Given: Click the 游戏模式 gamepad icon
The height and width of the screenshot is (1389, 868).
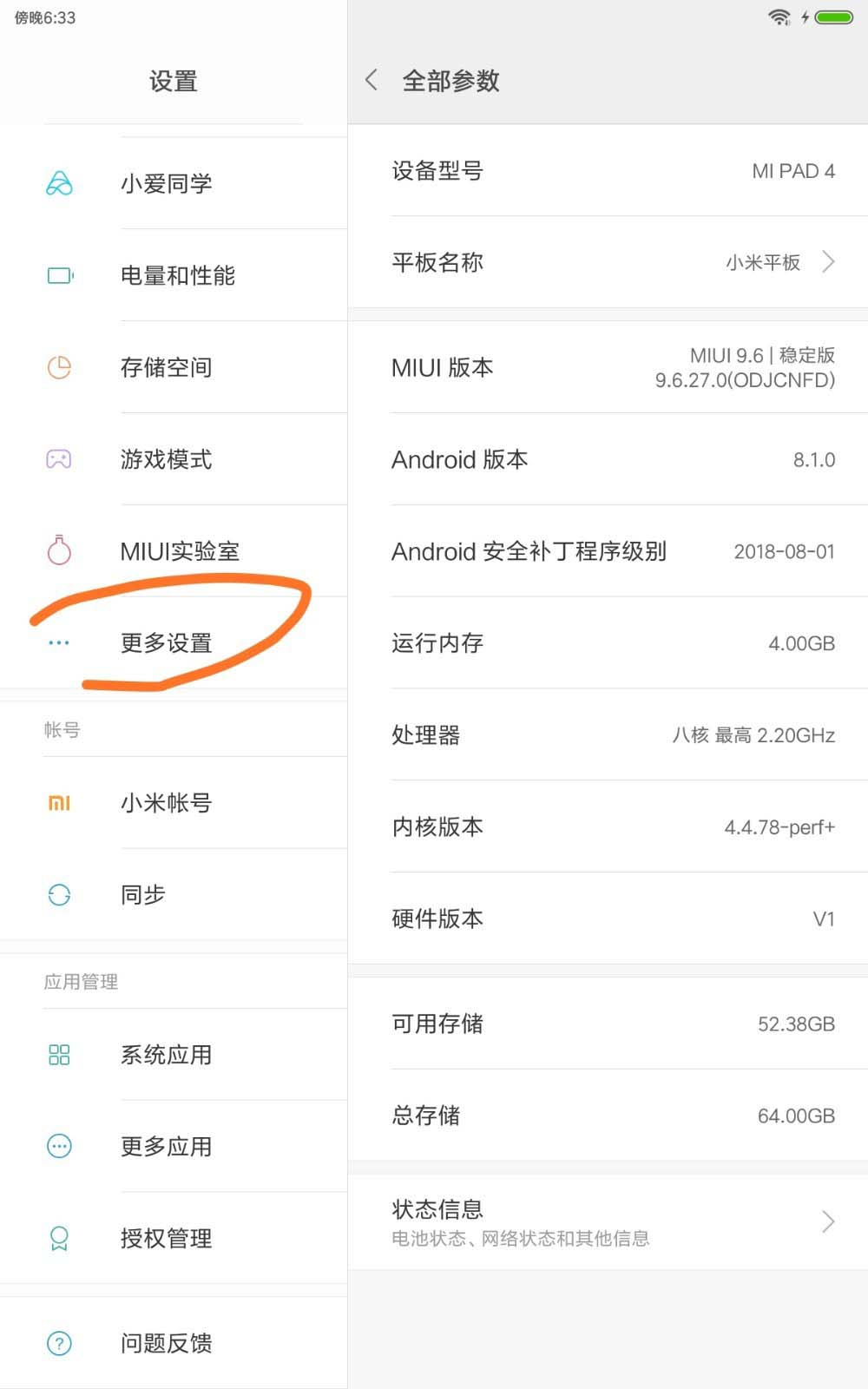Looking at the screenshot, I should coord(57,459).
